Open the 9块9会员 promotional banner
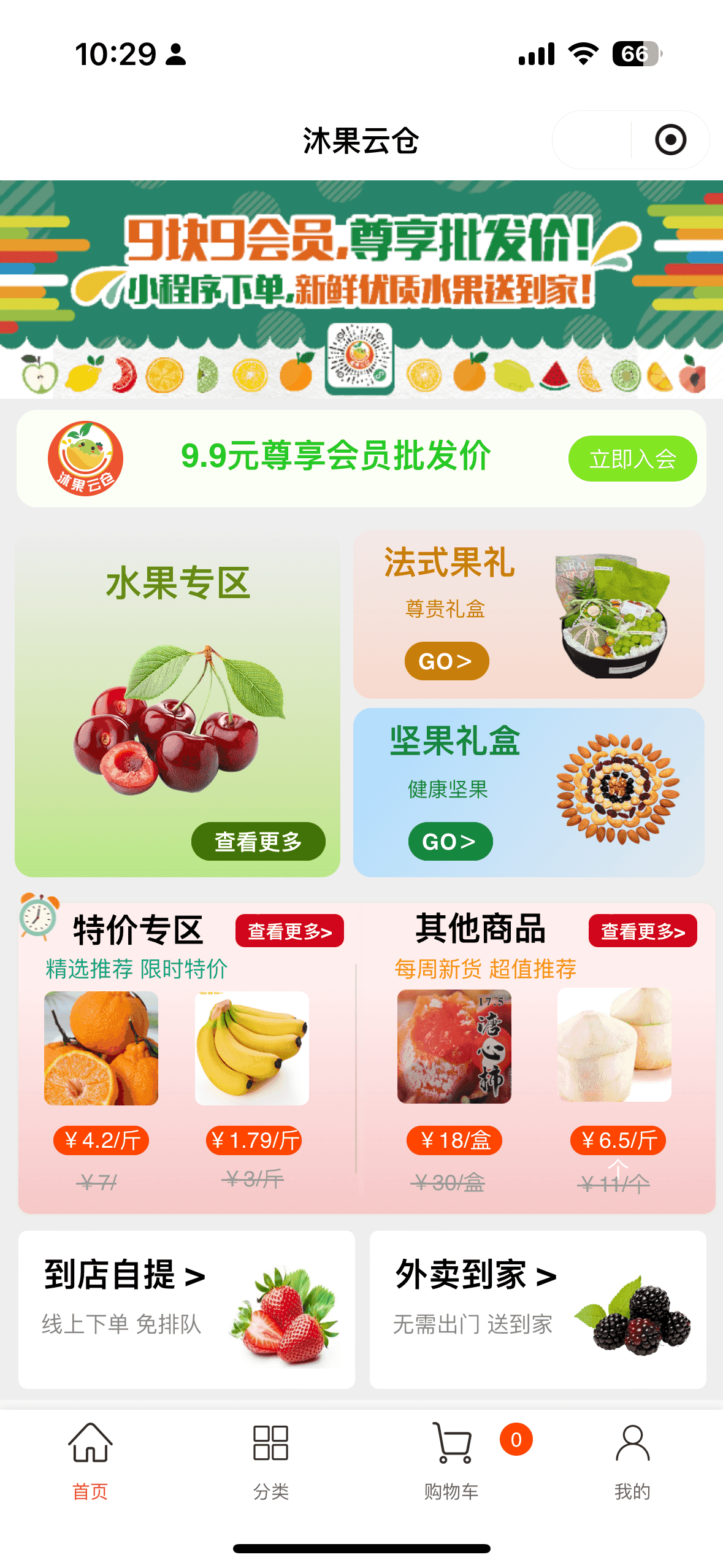The height and width of the screenshot is (1568, 723). coord(361,288)
